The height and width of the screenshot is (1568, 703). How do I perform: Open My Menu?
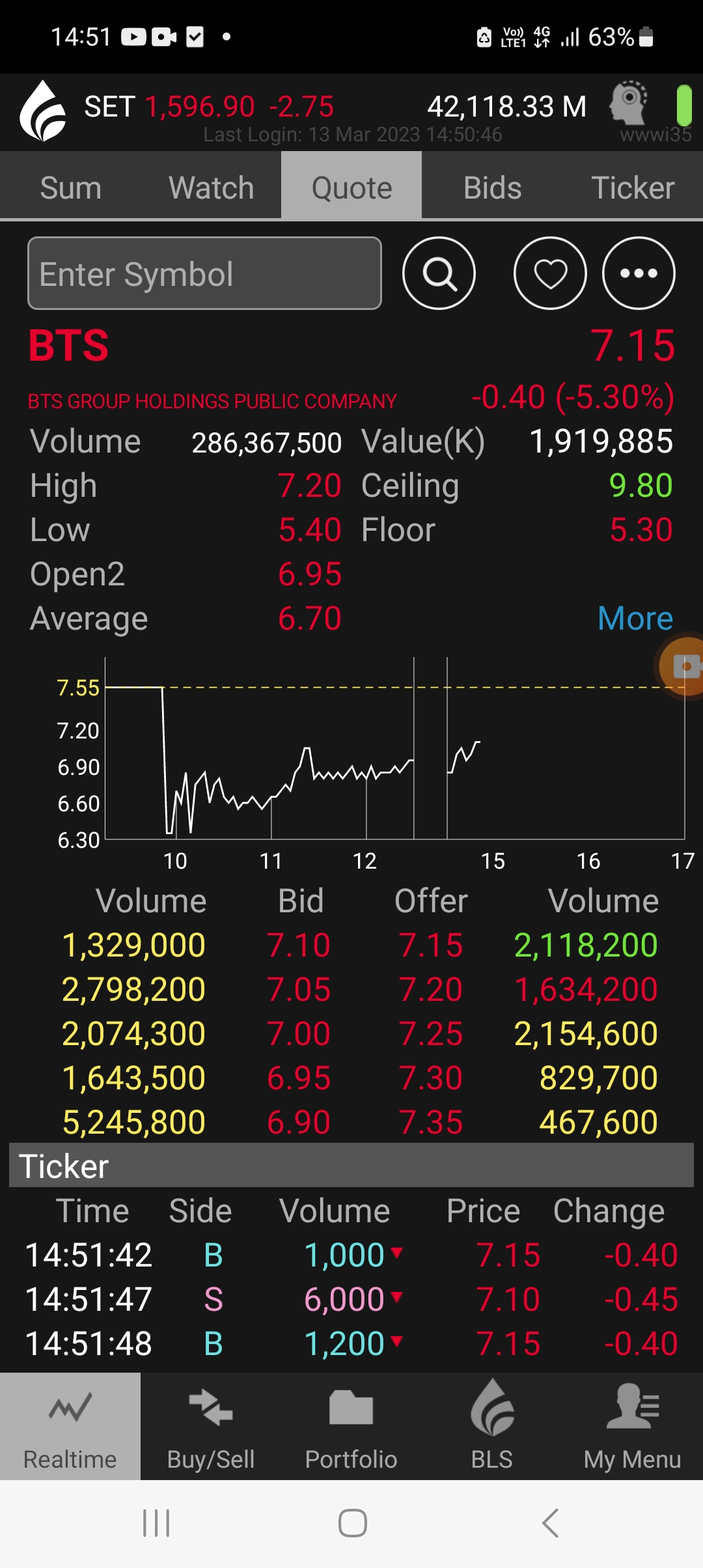[633, 1426]
